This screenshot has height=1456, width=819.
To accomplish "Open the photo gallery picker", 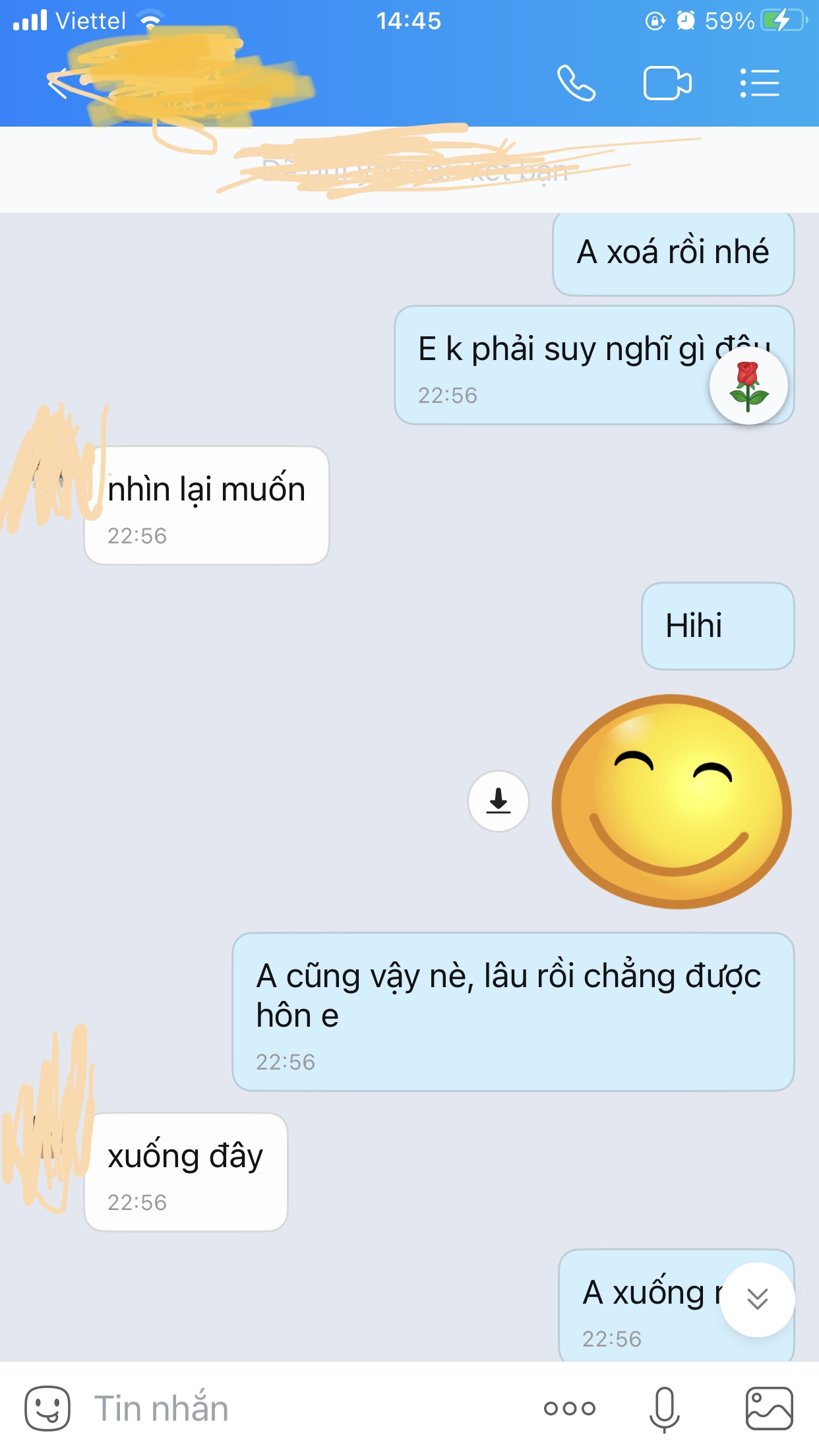I will click(x=769, y=1409).
